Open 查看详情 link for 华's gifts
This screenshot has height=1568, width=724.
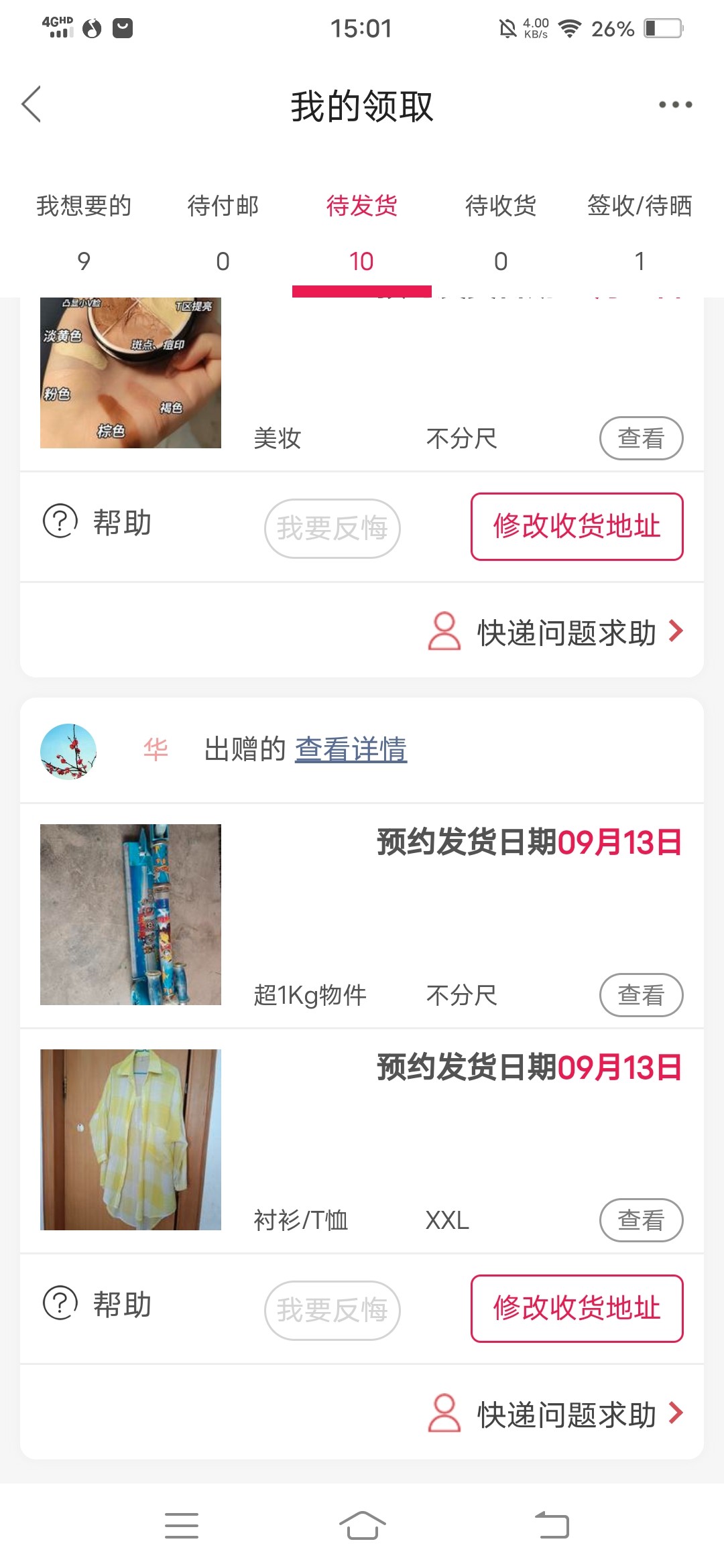[351, 749]
